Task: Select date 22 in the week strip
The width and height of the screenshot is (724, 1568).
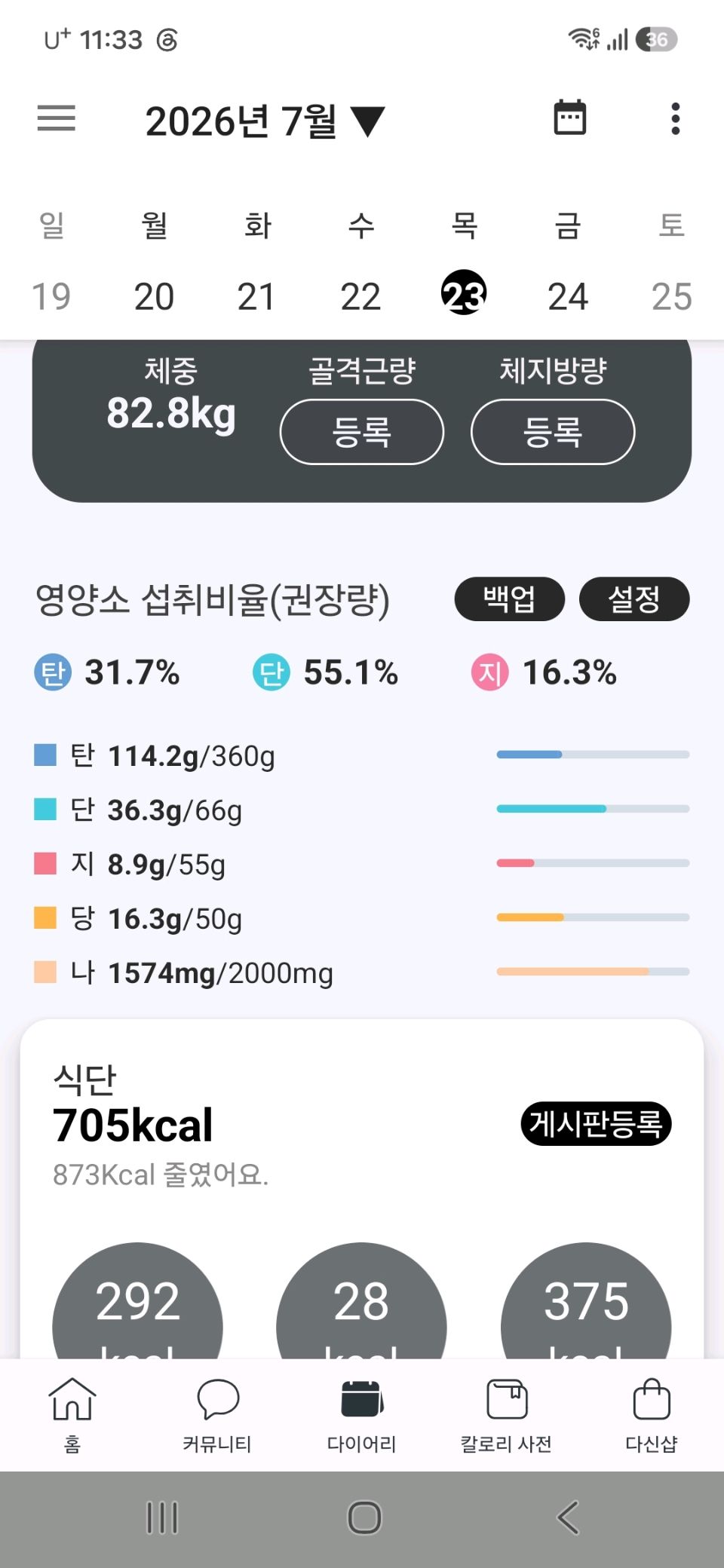Action: point(360,296)
